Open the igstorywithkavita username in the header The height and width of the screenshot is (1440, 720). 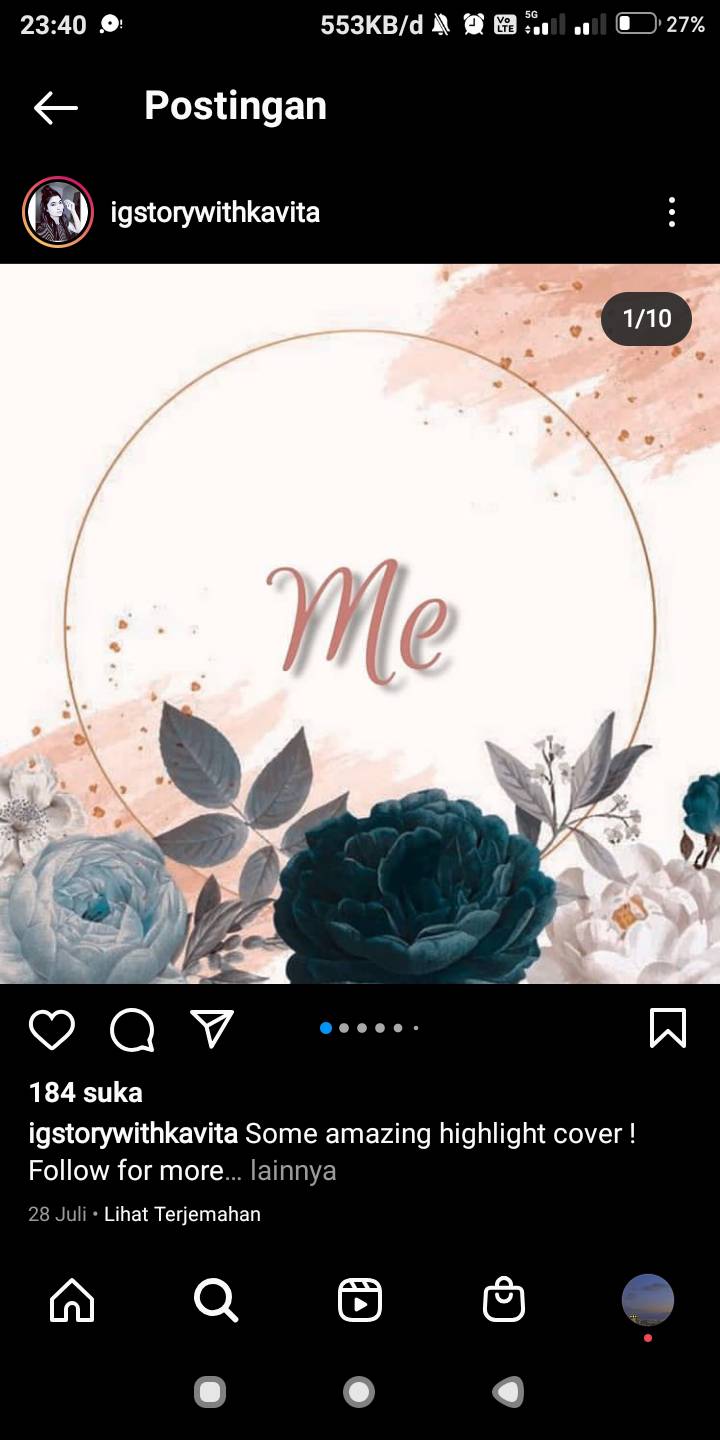point(215,212)
